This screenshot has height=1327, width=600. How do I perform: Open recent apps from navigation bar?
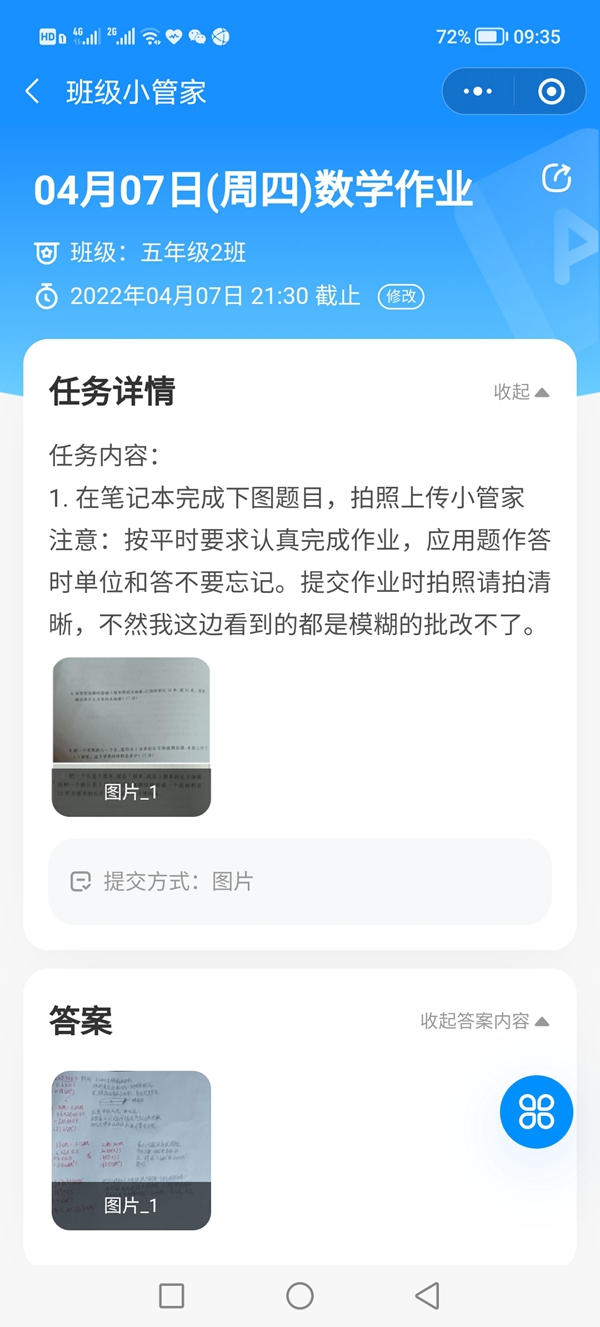point(172,1296)
